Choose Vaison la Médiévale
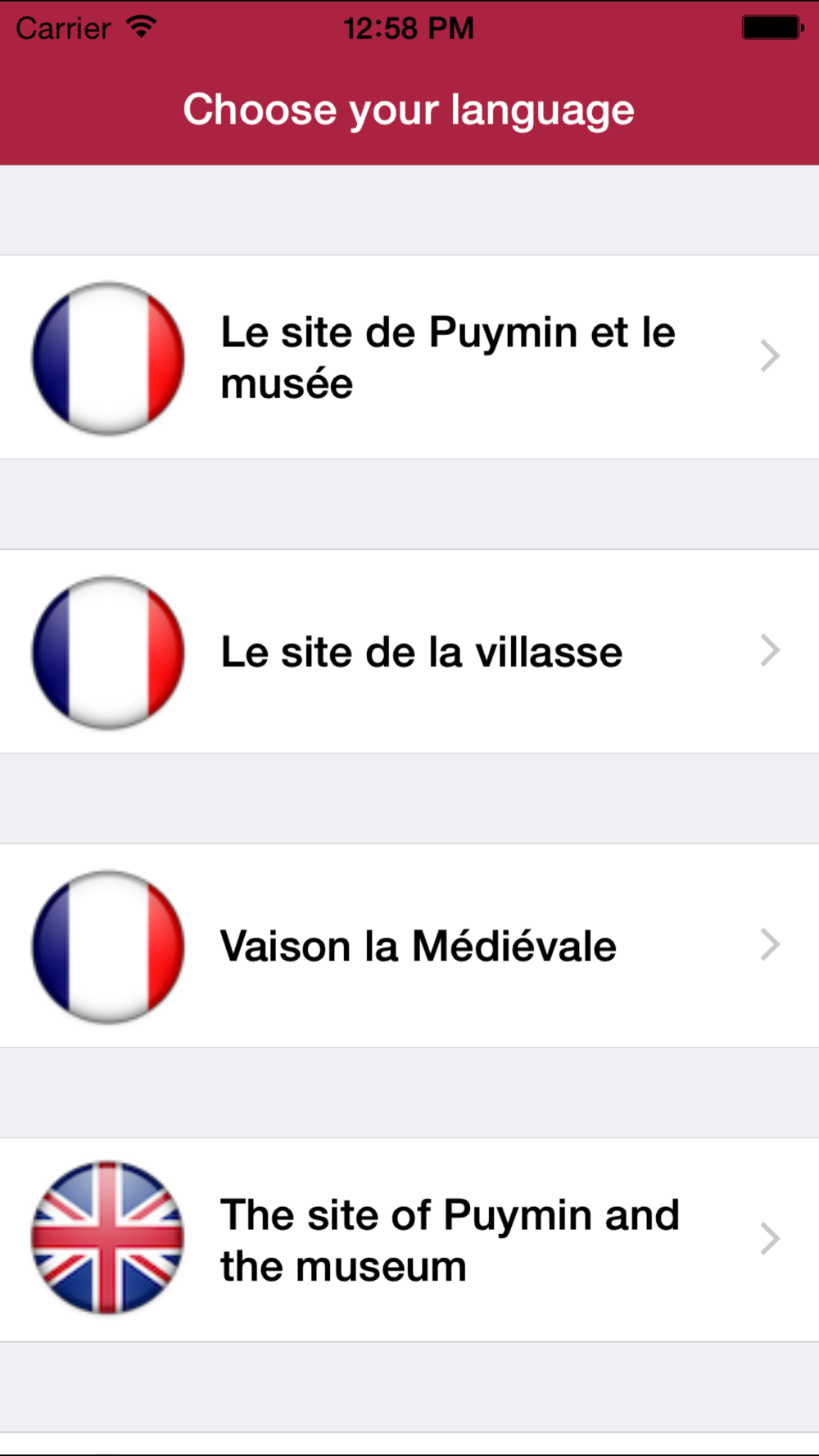The width and height of the screenshot is (819, 1456). (x=409, y=946)
